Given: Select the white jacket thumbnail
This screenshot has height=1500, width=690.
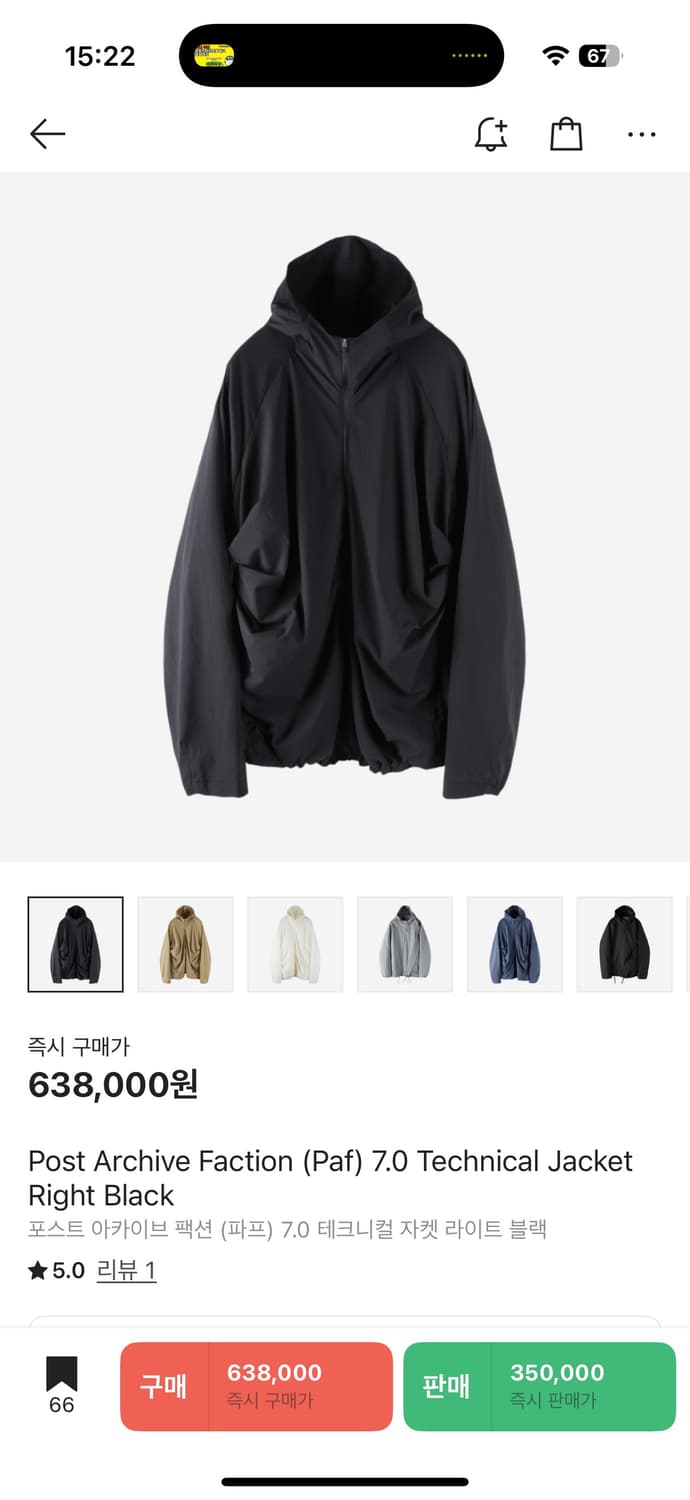Looking at the screenshot, I should coord(295,944).
